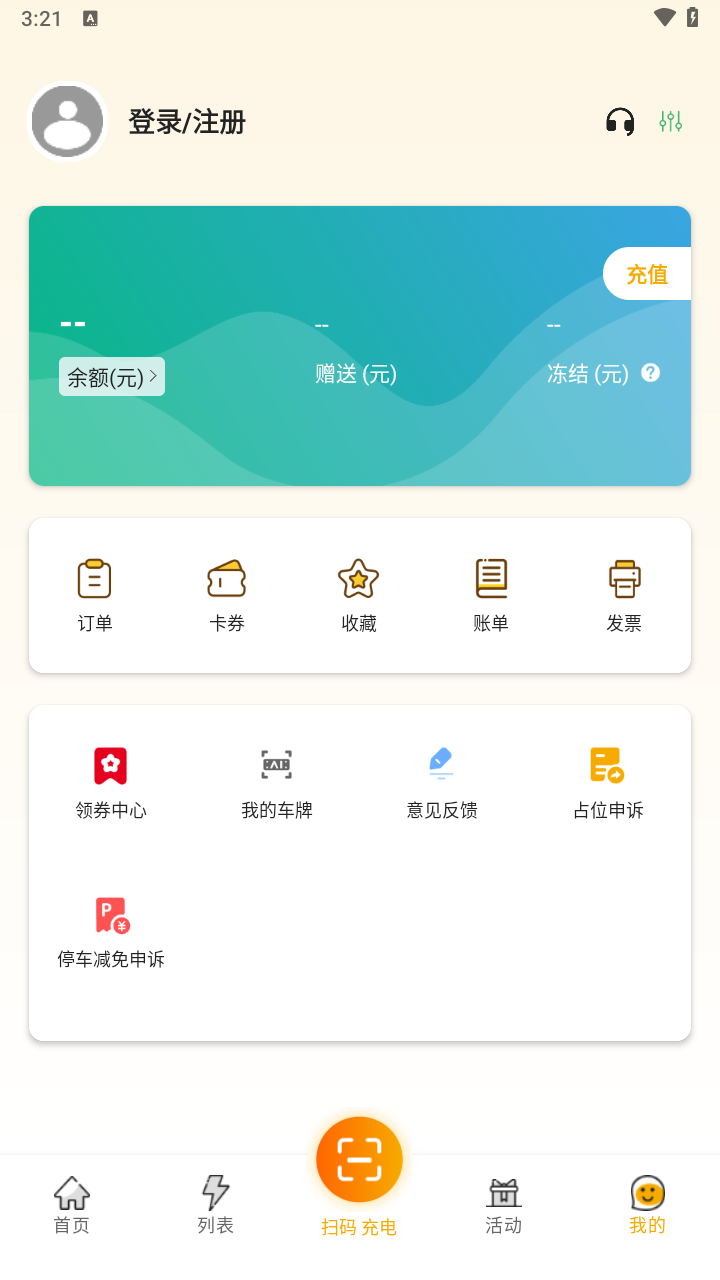Open the 卡券 (coupons) icon
This screenshot has height=1280, width=720.
tap(227, 594)
